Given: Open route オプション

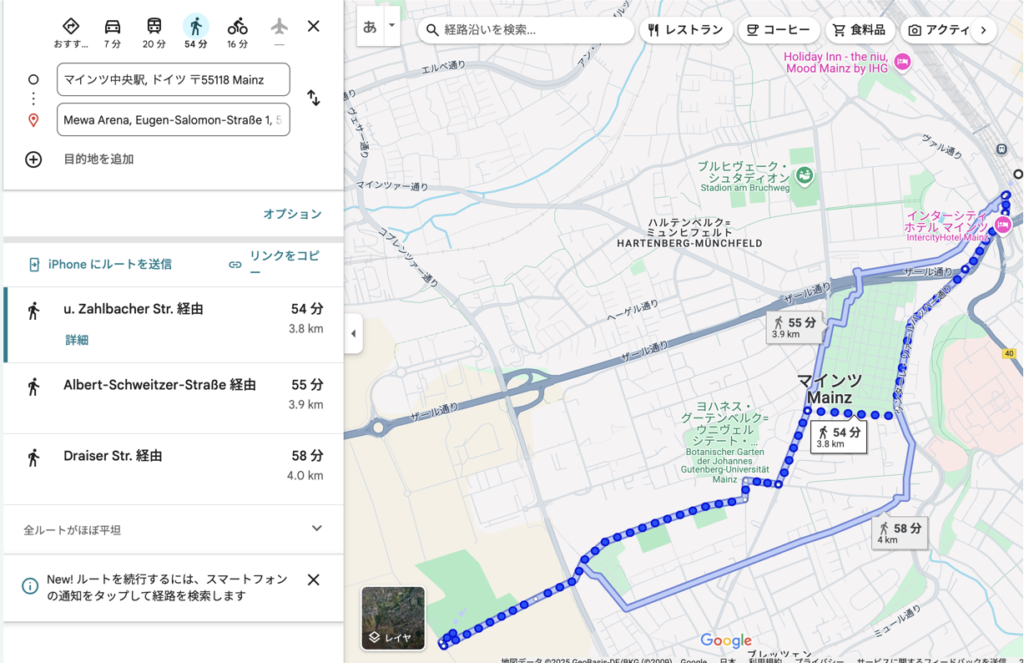Looking at the screenshot, I should click(292, 214).
